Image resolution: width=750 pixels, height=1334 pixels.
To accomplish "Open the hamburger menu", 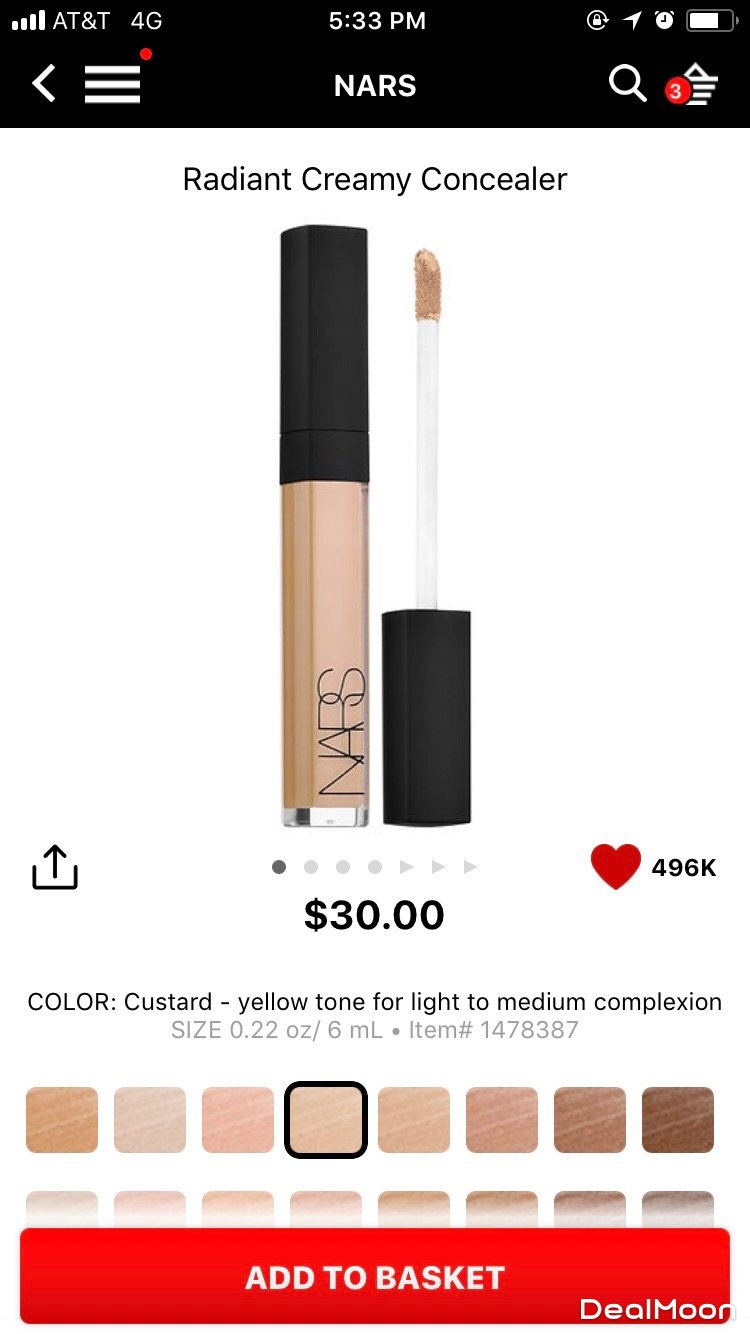I will [112, 85].
